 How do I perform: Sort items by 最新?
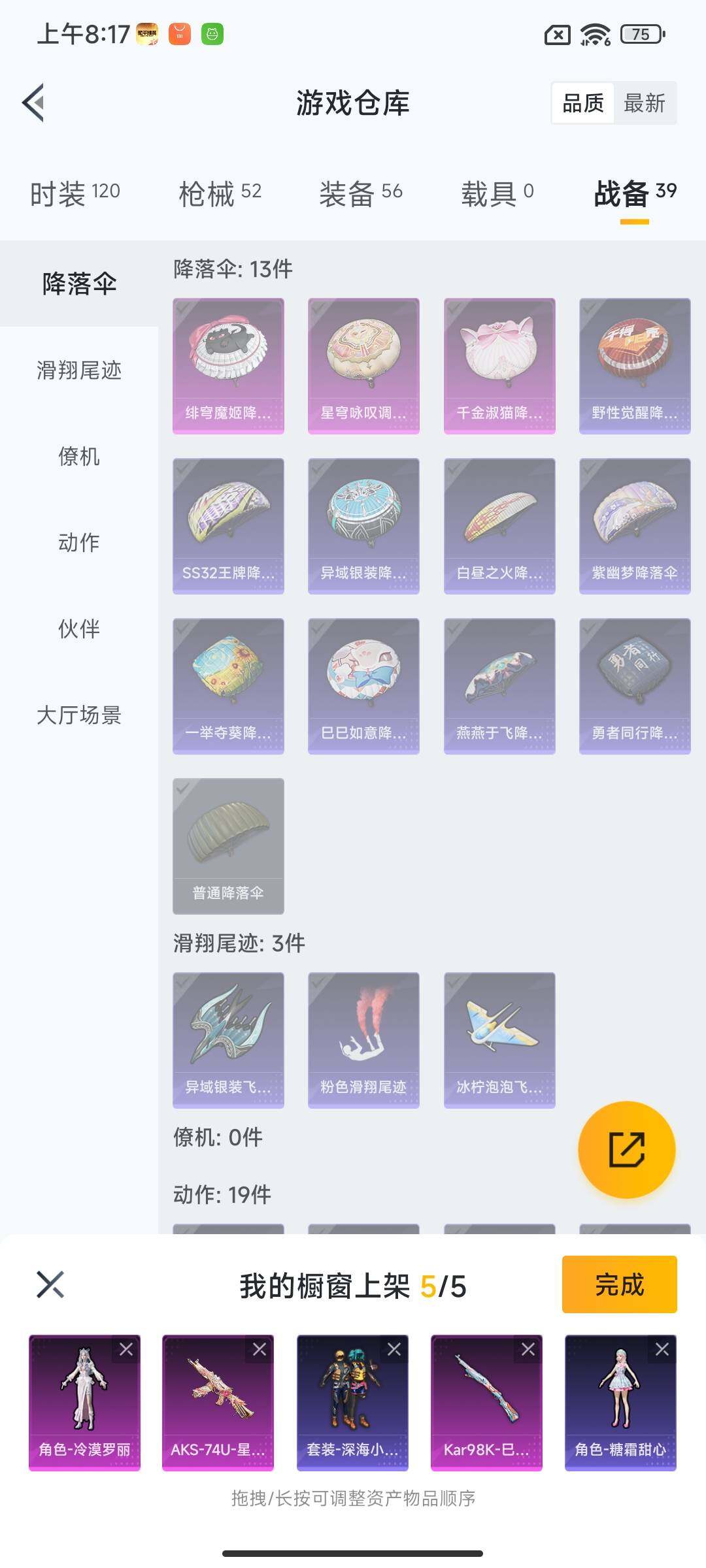(644, 103)
